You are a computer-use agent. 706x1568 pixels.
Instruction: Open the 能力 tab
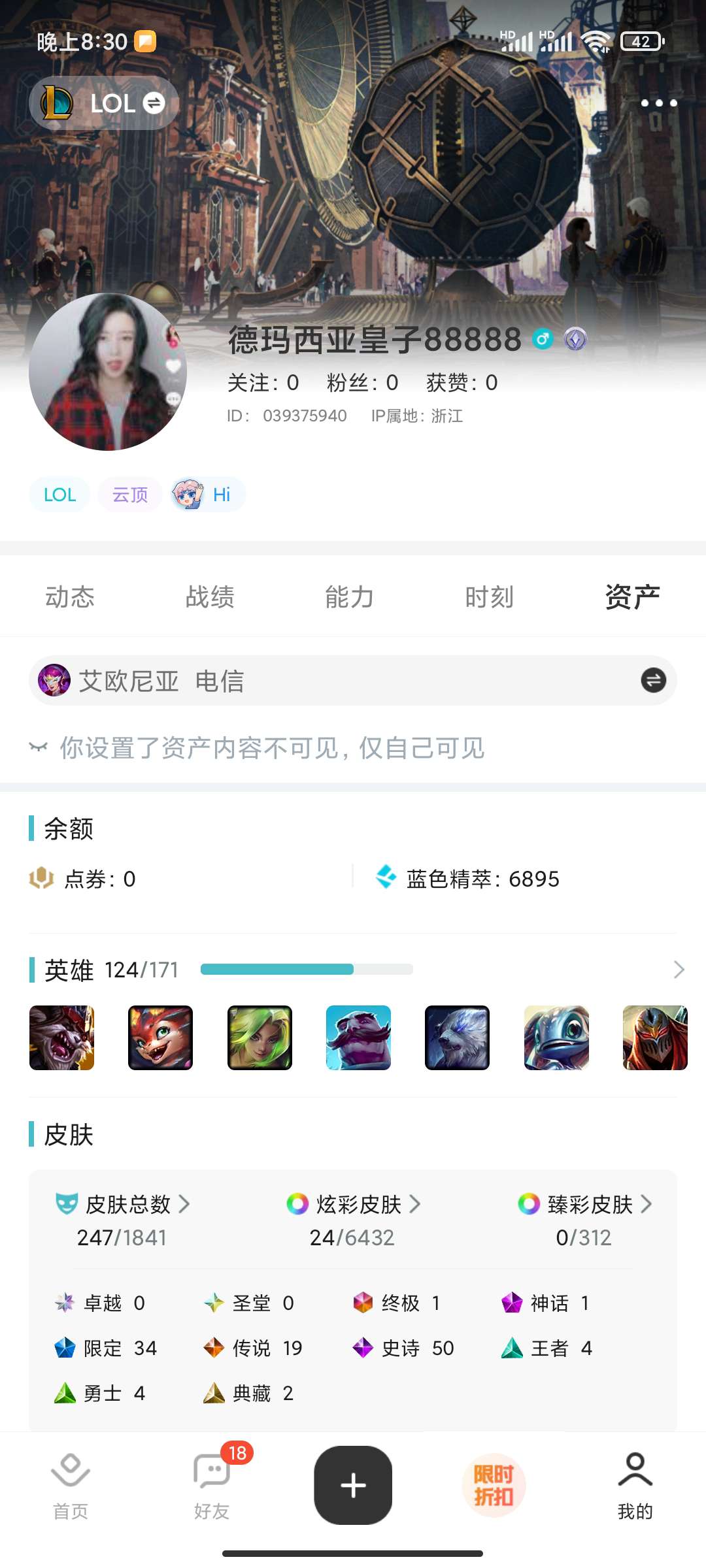coord(350,596)
